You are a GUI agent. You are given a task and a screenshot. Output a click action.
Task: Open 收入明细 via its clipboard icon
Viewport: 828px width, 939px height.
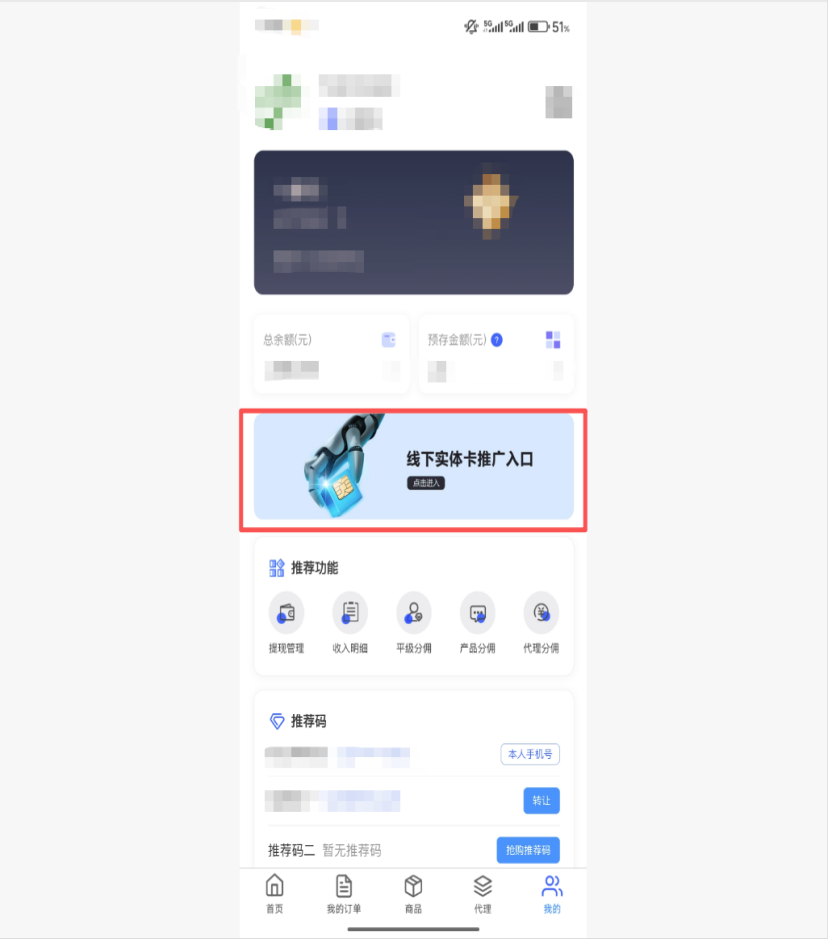pos(349,613)
